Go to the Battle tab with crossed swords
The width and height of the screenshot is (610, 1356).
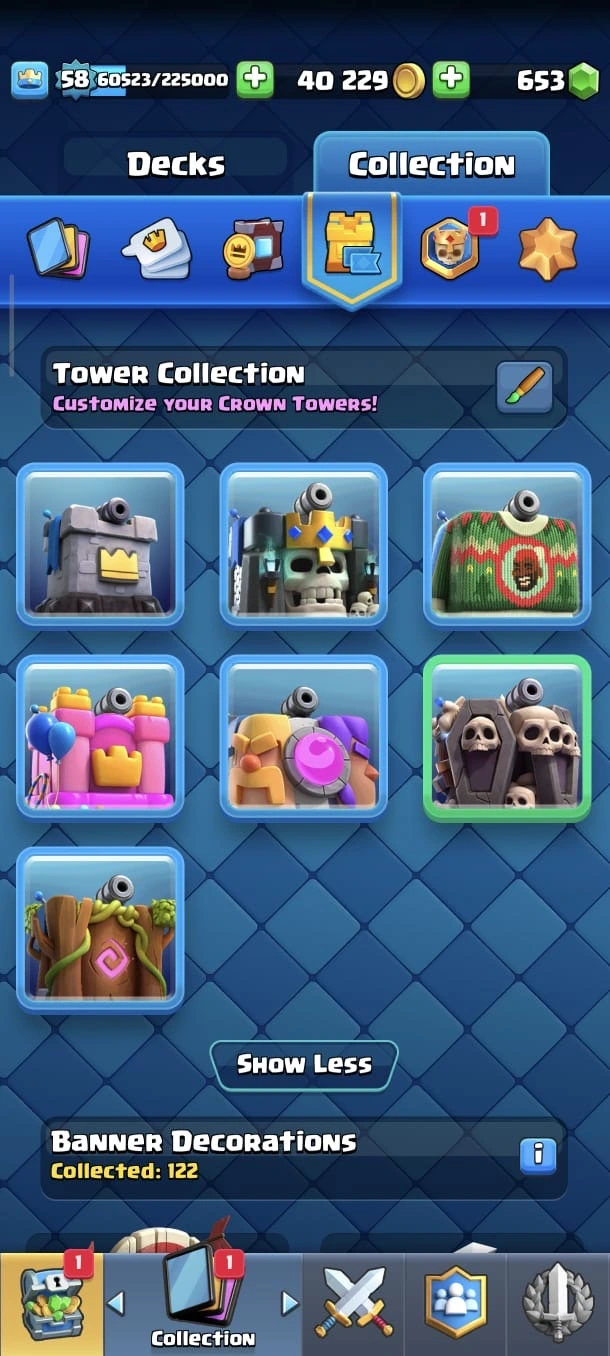coord(355,1302)
